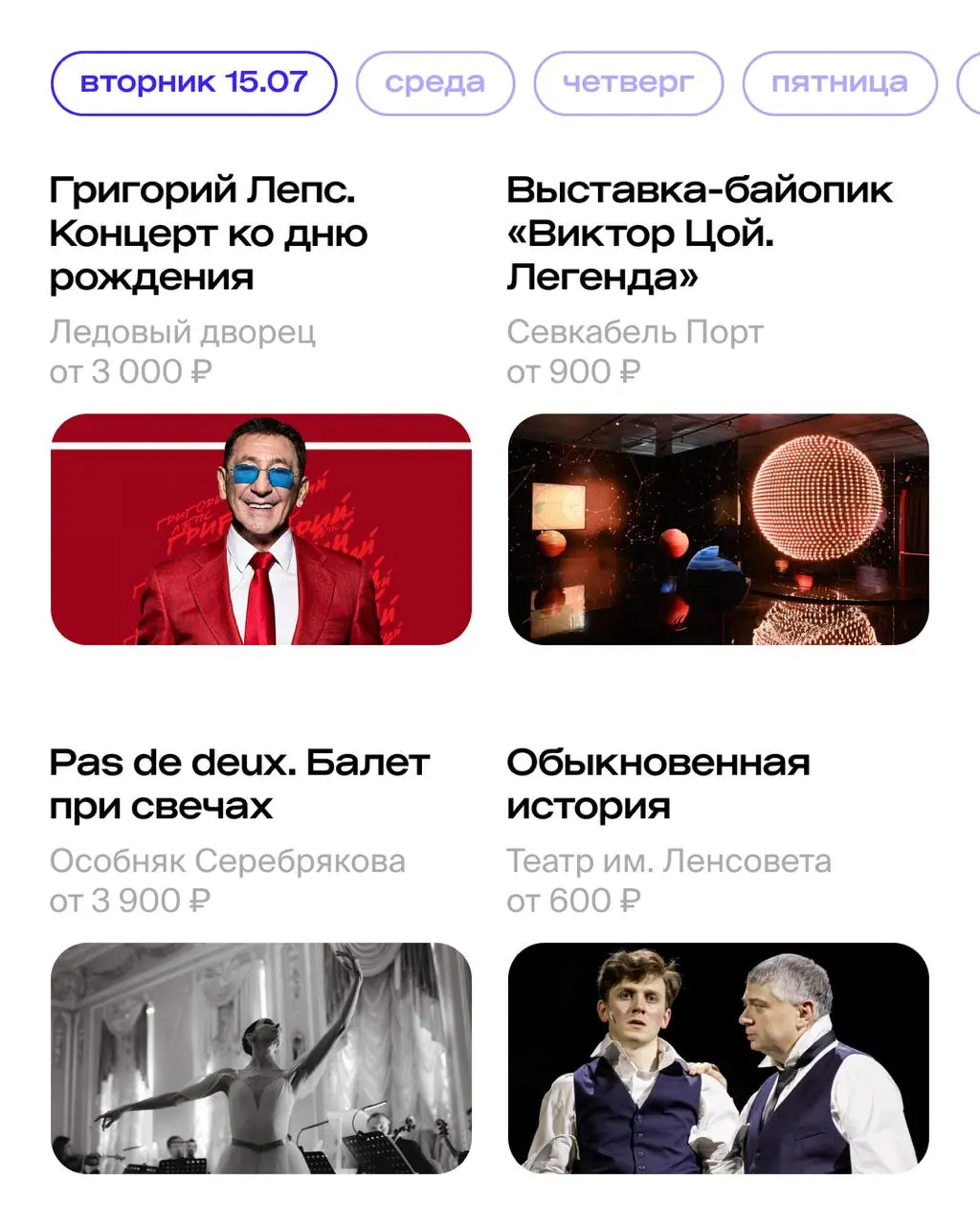This screenshot has width=980, height=1225.
Task: Click the Особняк Серебрякова venue label
Action: point(228,859)
